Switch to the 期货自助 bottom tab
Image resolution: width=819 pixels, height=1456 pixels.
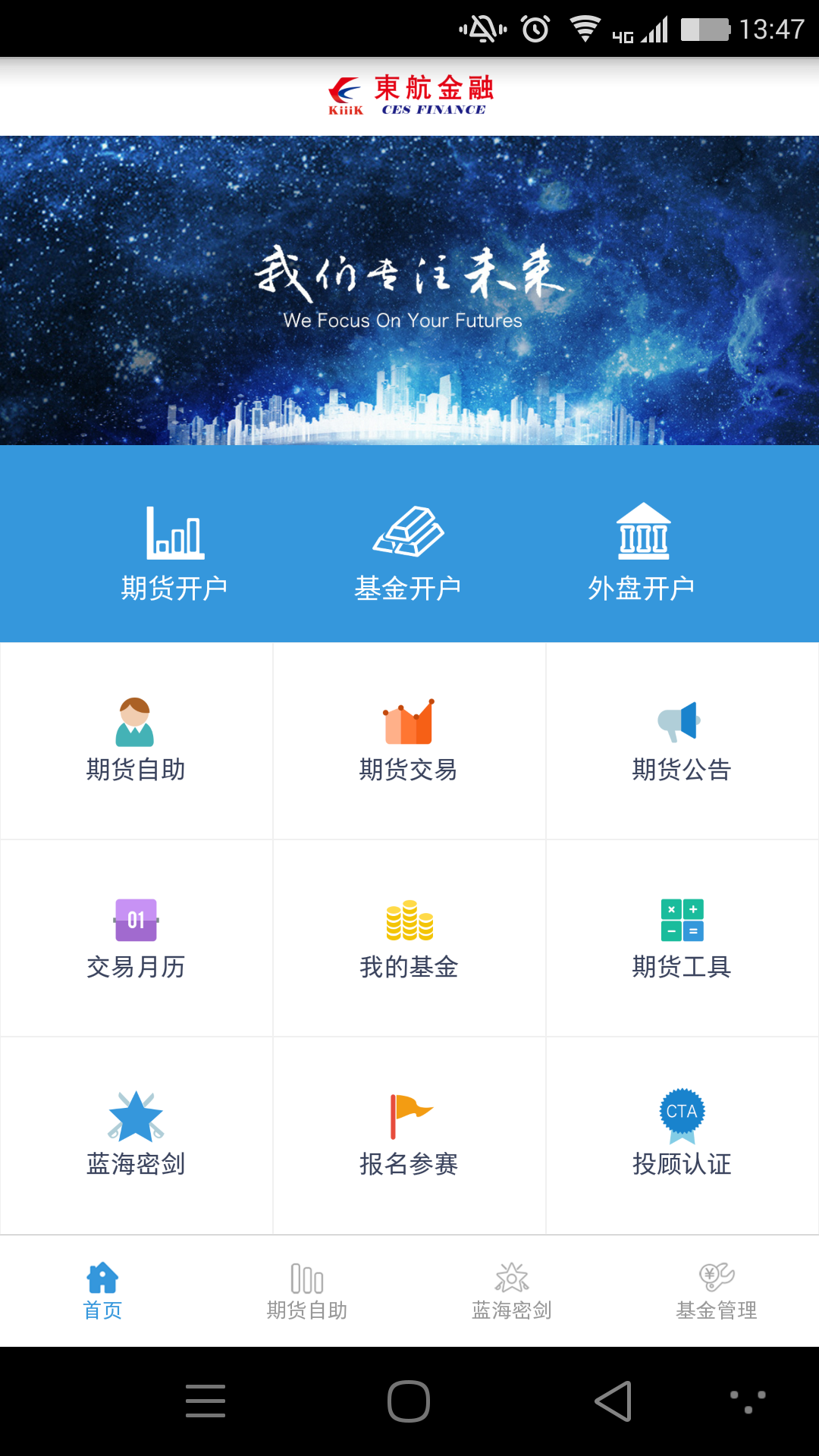point(307,1291)
